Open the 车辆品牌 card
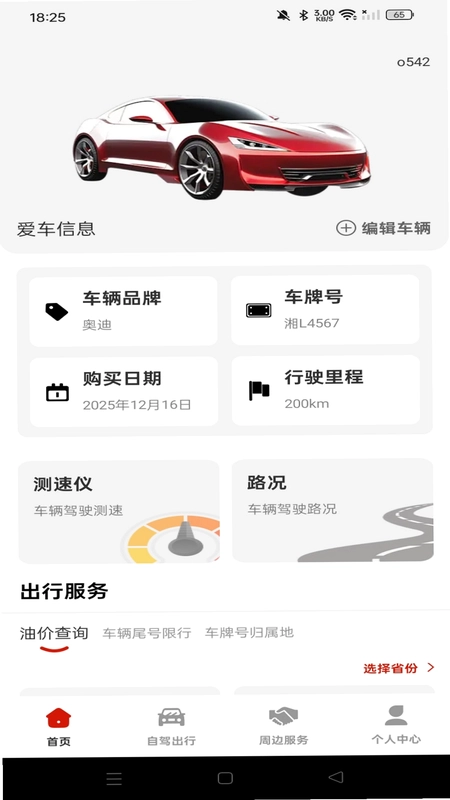Screen dimensions: 450x800 click(123, 311)
